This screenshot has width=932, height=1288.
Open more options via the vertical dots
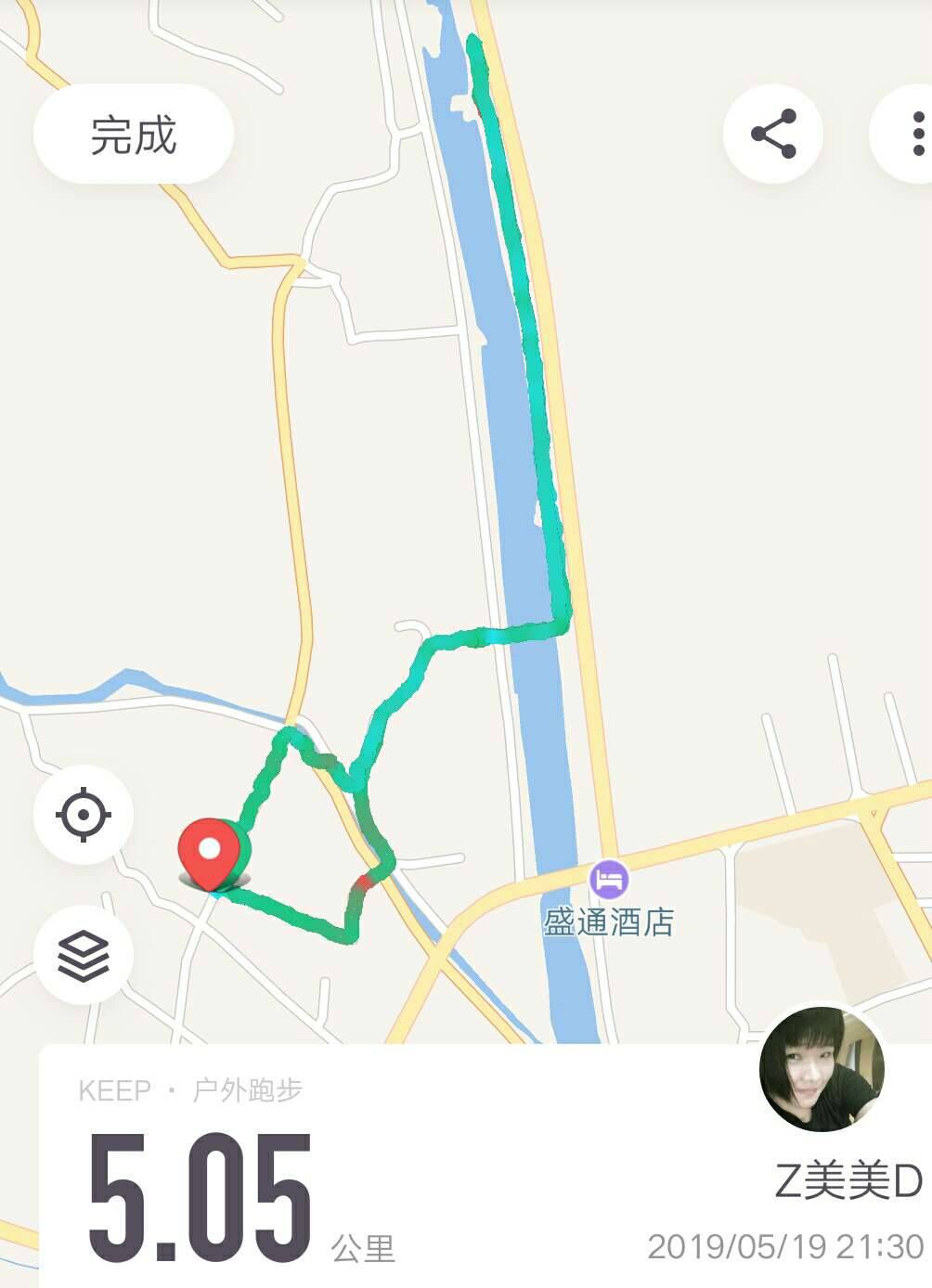tap(920, 132)
